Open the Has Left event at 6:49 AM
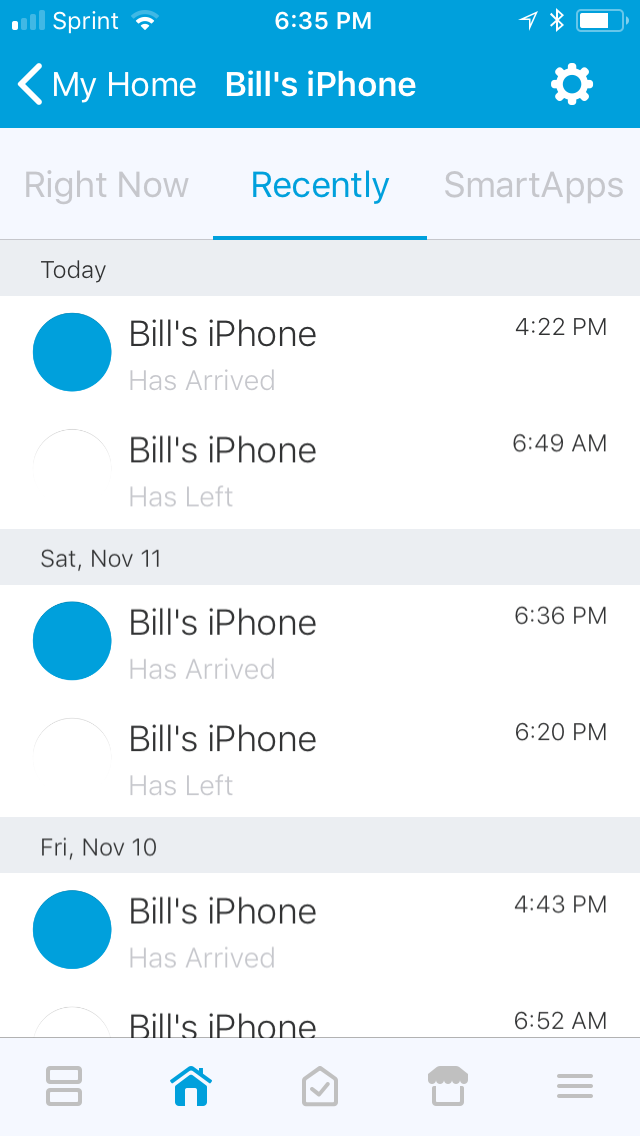Viewport: 640px width, 1136px height. click(x=320, y=471)
